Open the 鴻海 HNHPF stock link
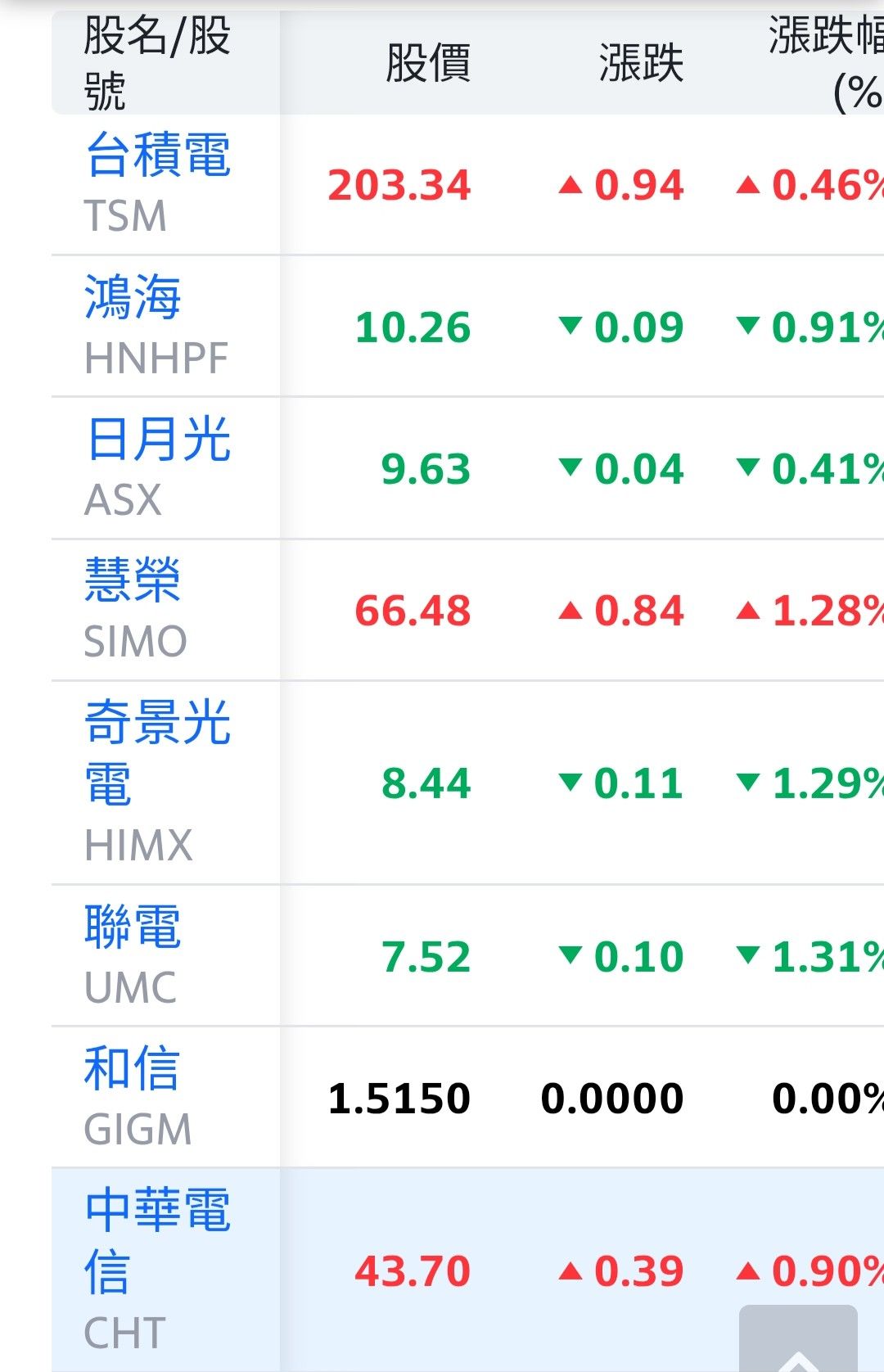This screenshot has height=1372, width=884. tap(133, 297)
